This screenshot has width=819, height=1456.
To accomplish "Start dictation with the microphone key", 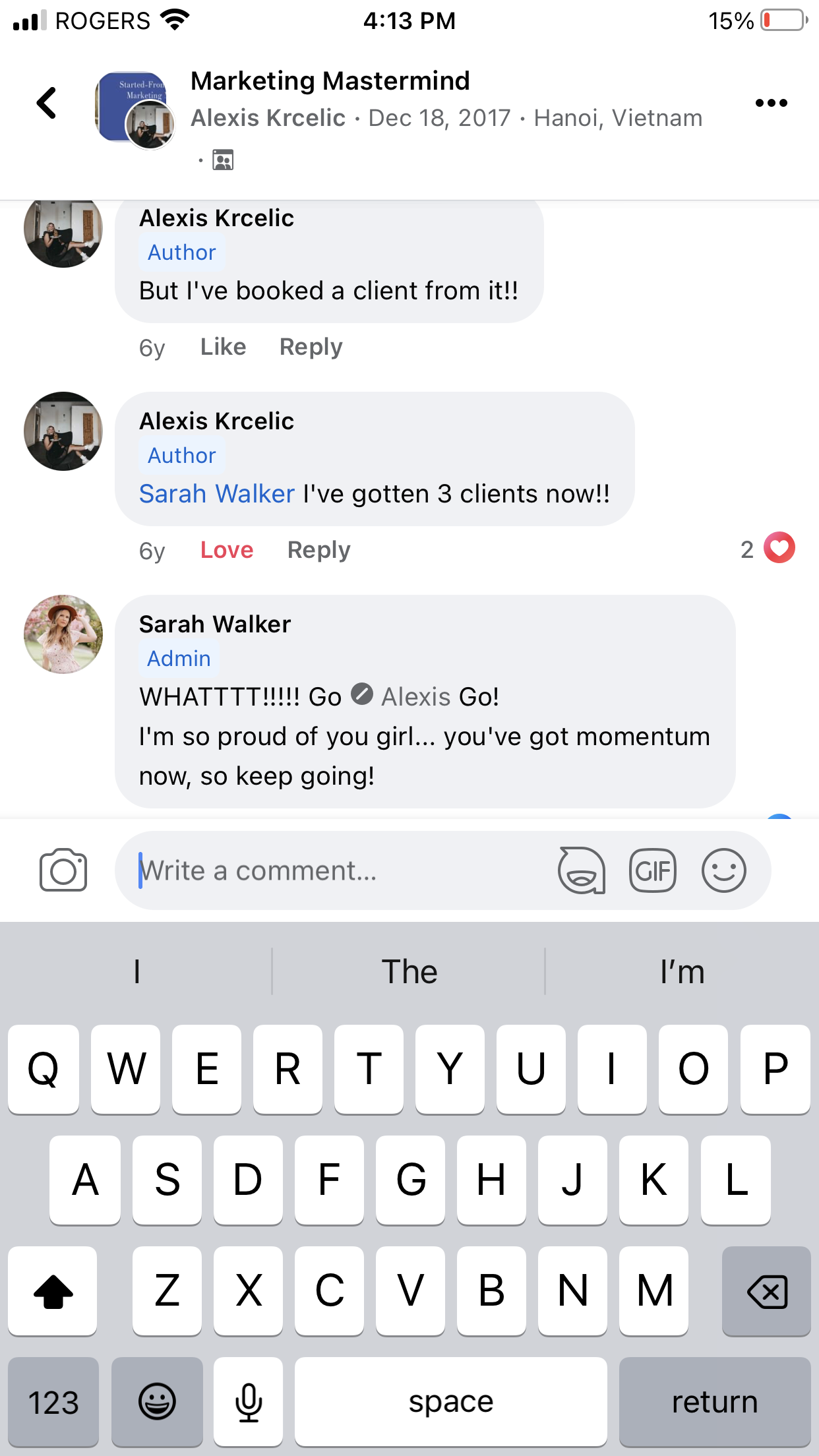I will point(249,1402).
